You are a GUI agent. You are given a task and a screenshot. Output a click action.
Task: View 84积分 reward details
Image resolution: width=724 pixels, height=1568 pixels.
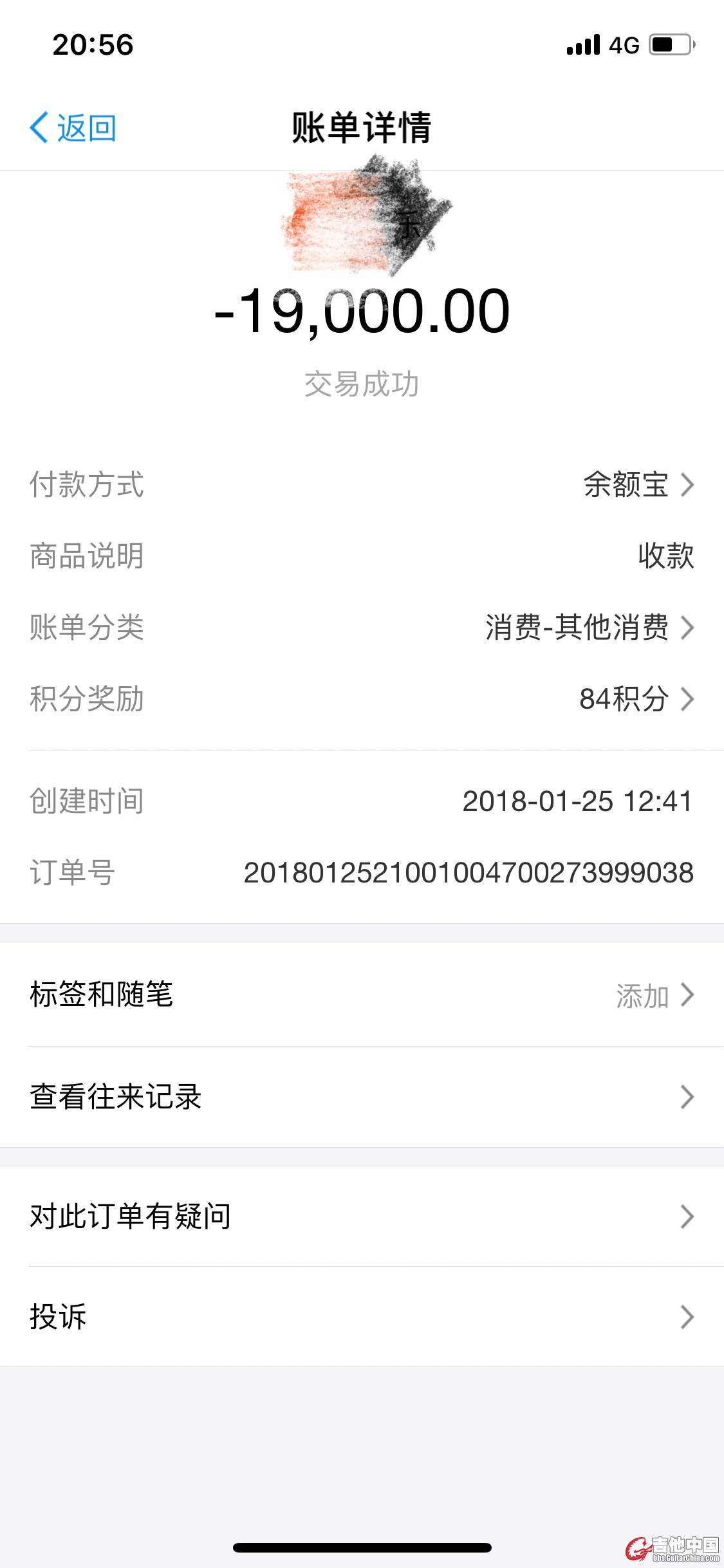[636, 699]
